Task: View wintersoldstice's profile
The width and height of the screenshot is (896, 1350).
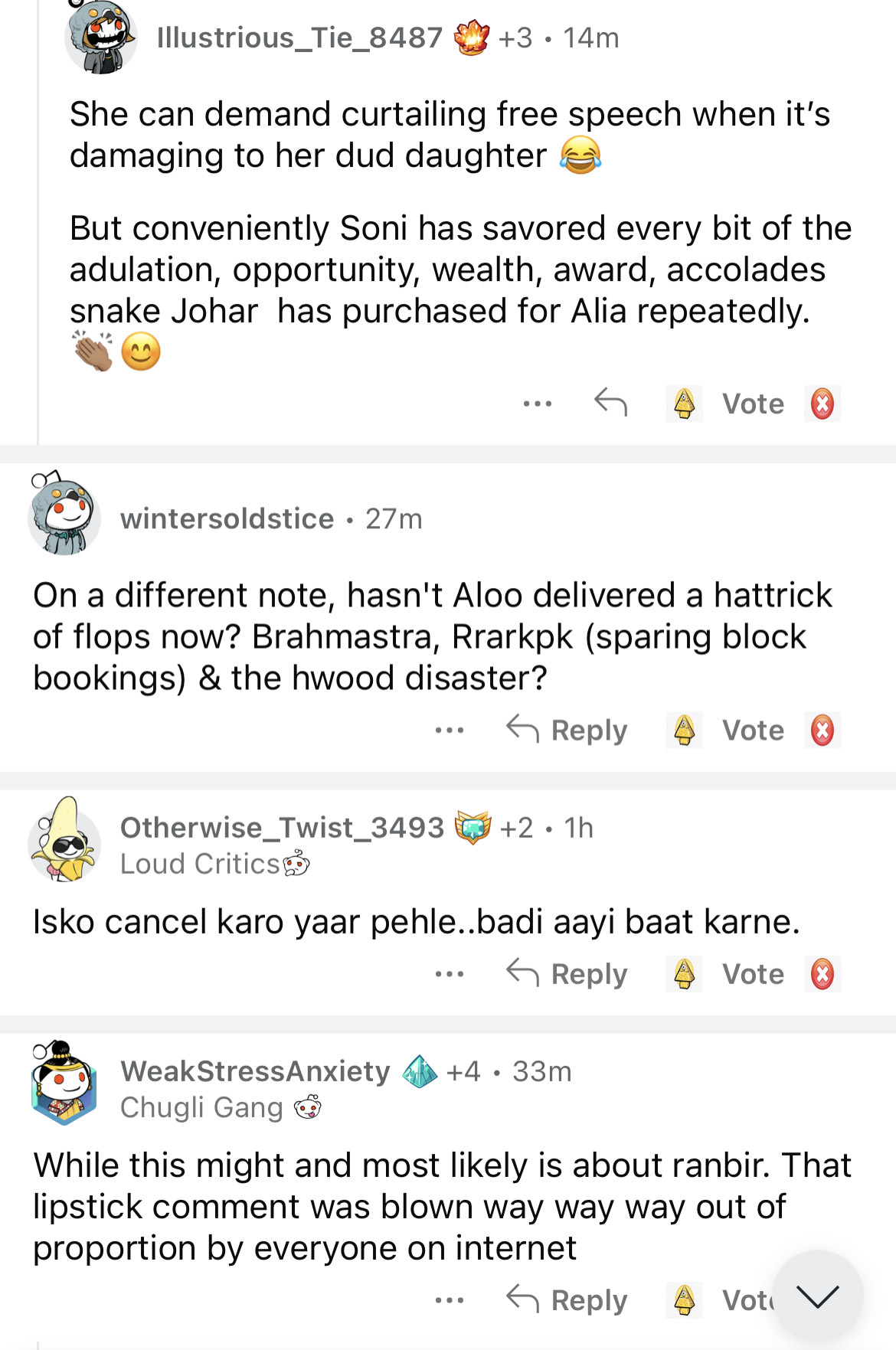Action: [x=227, y=518]
